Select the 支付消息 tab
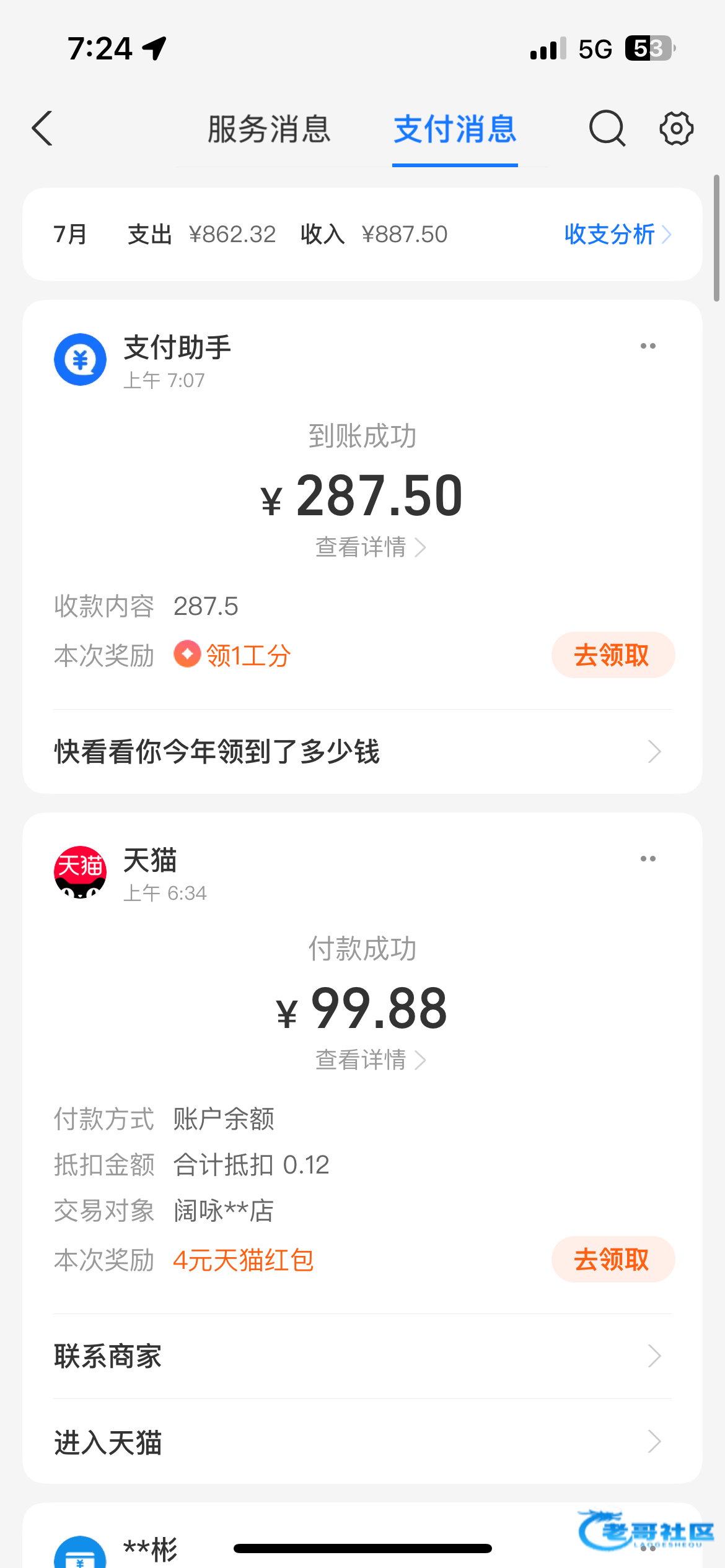Image resolution: width=725 pixels, height=1568 pixels. point(455,129)
